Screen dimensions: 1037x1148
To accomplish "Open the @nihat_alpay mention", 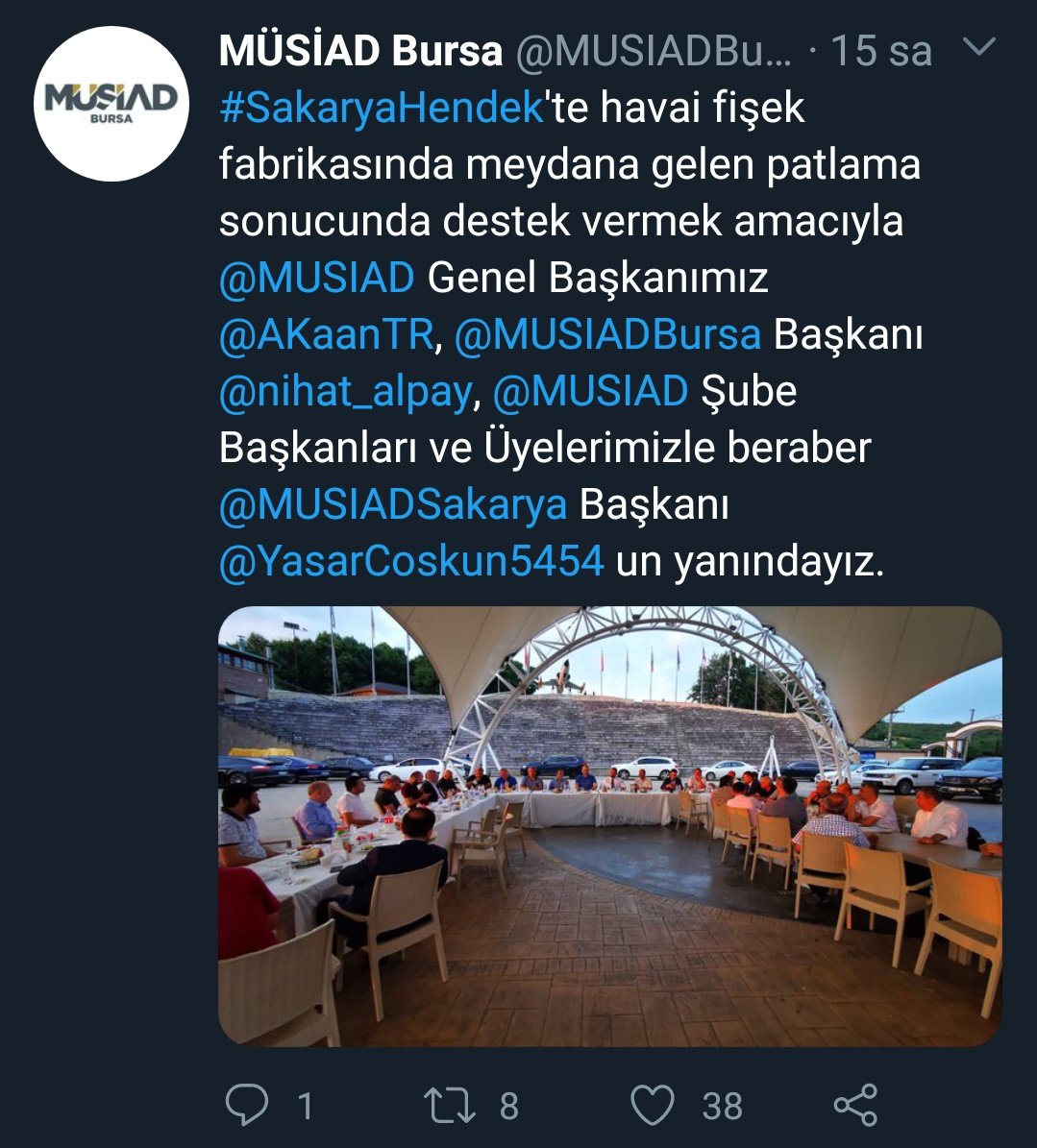I will (345, 391).
